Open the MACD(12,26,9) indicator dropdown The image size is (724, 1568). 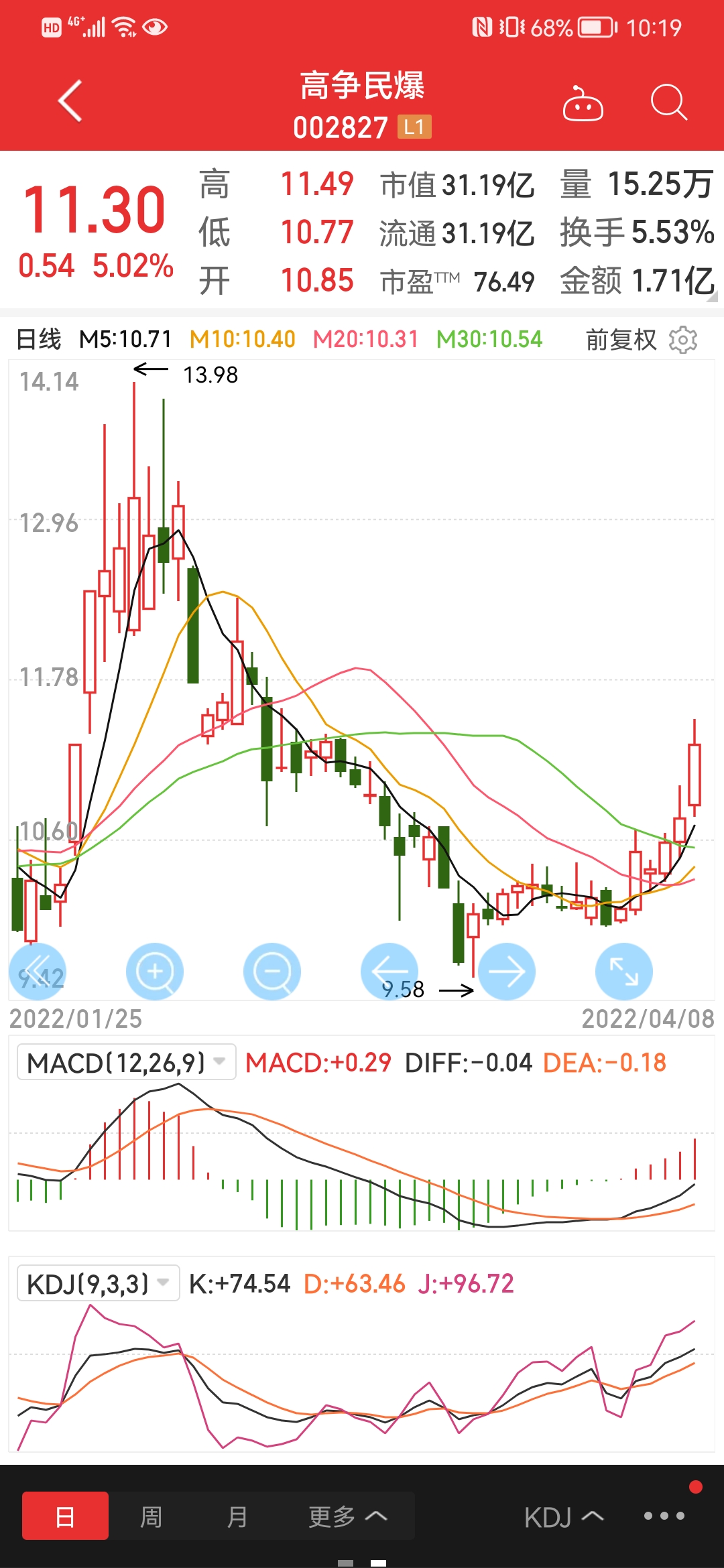click(127, 1062)
